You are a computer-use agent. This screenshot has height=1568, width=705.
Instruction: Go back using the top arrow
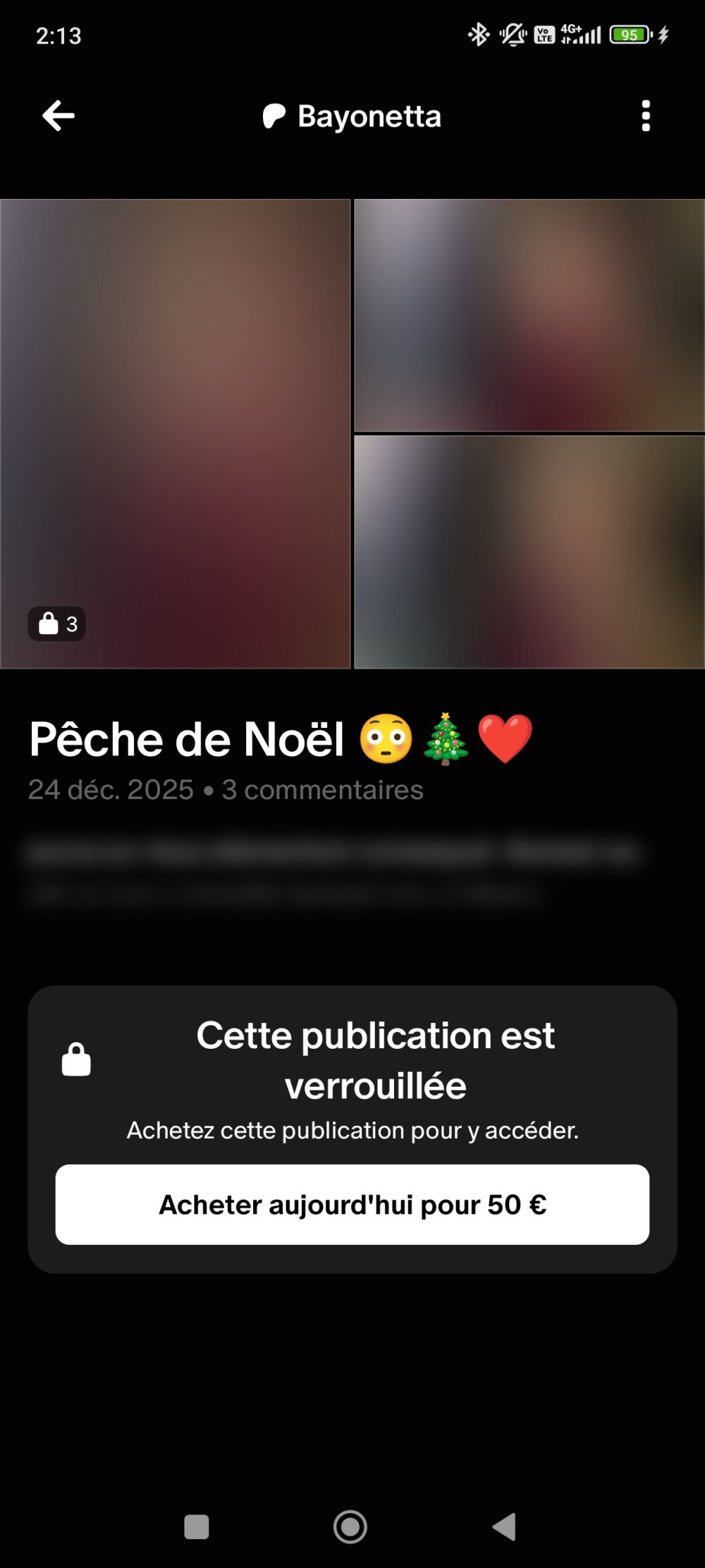(59, 116)
